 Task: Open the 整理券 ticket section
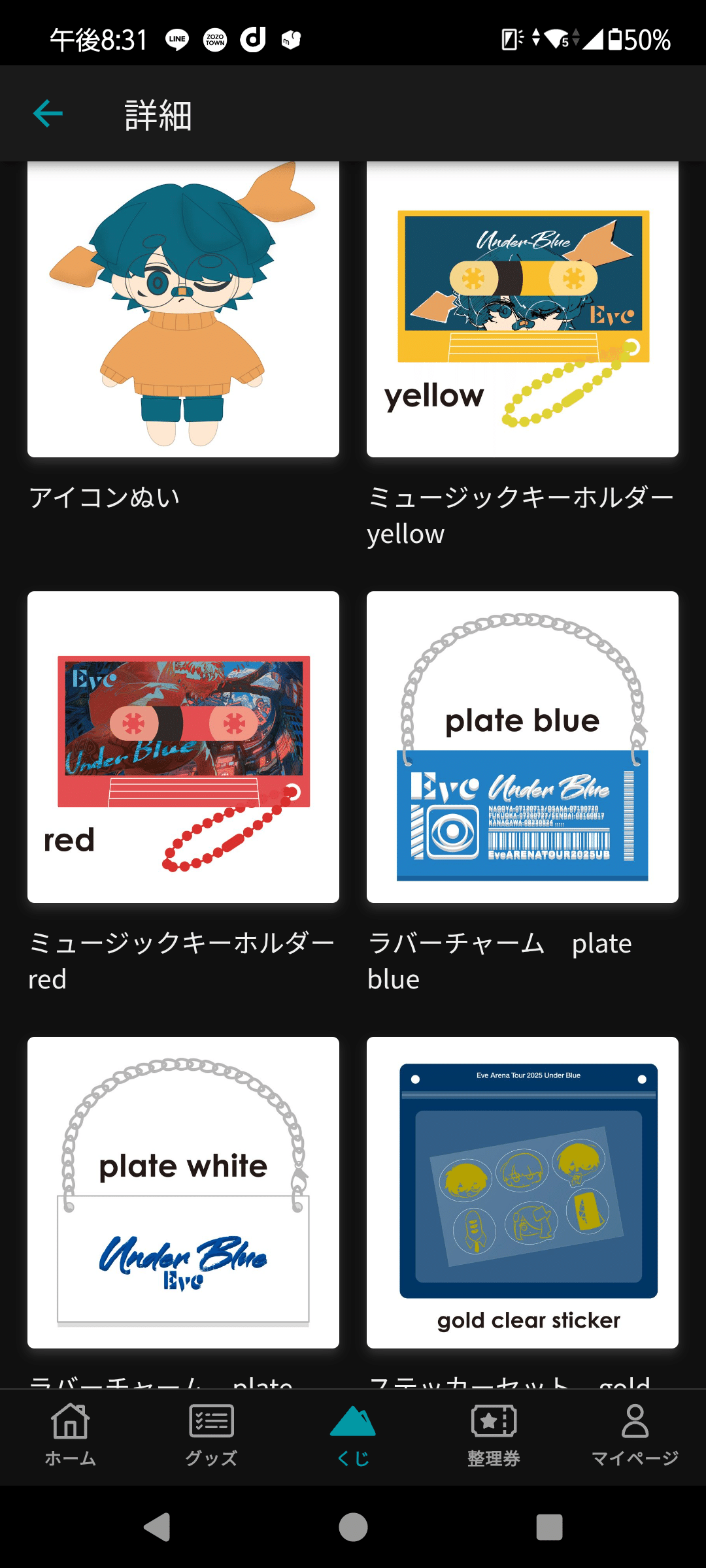494,1431
